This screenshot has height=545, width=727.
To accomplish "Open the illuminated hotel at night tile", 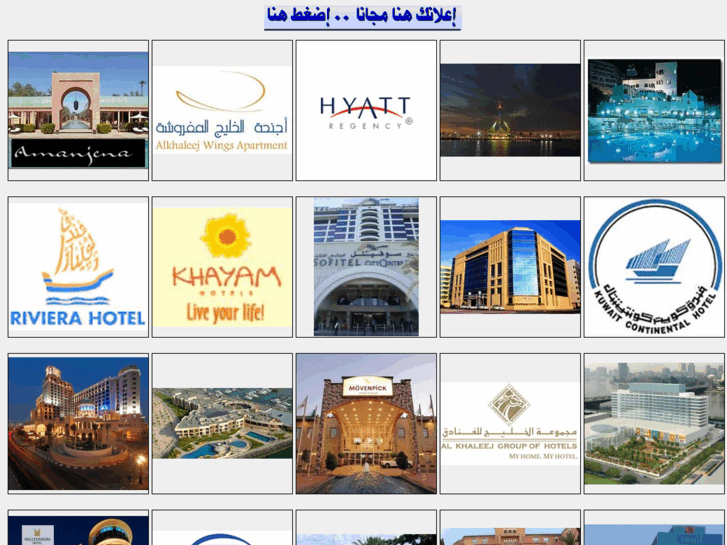I will (78, 423).
